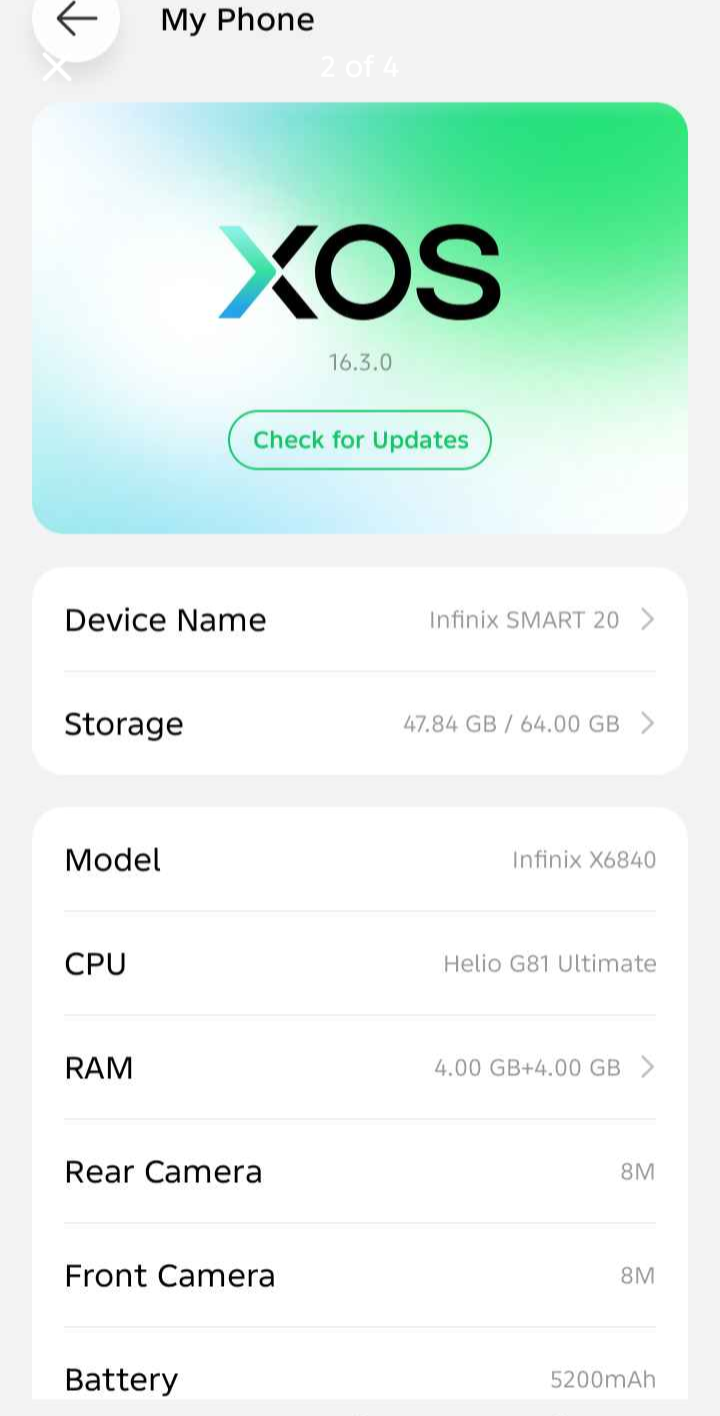Go back from My Phone screen
This screenshot has height=1416, width=720.
76,19
